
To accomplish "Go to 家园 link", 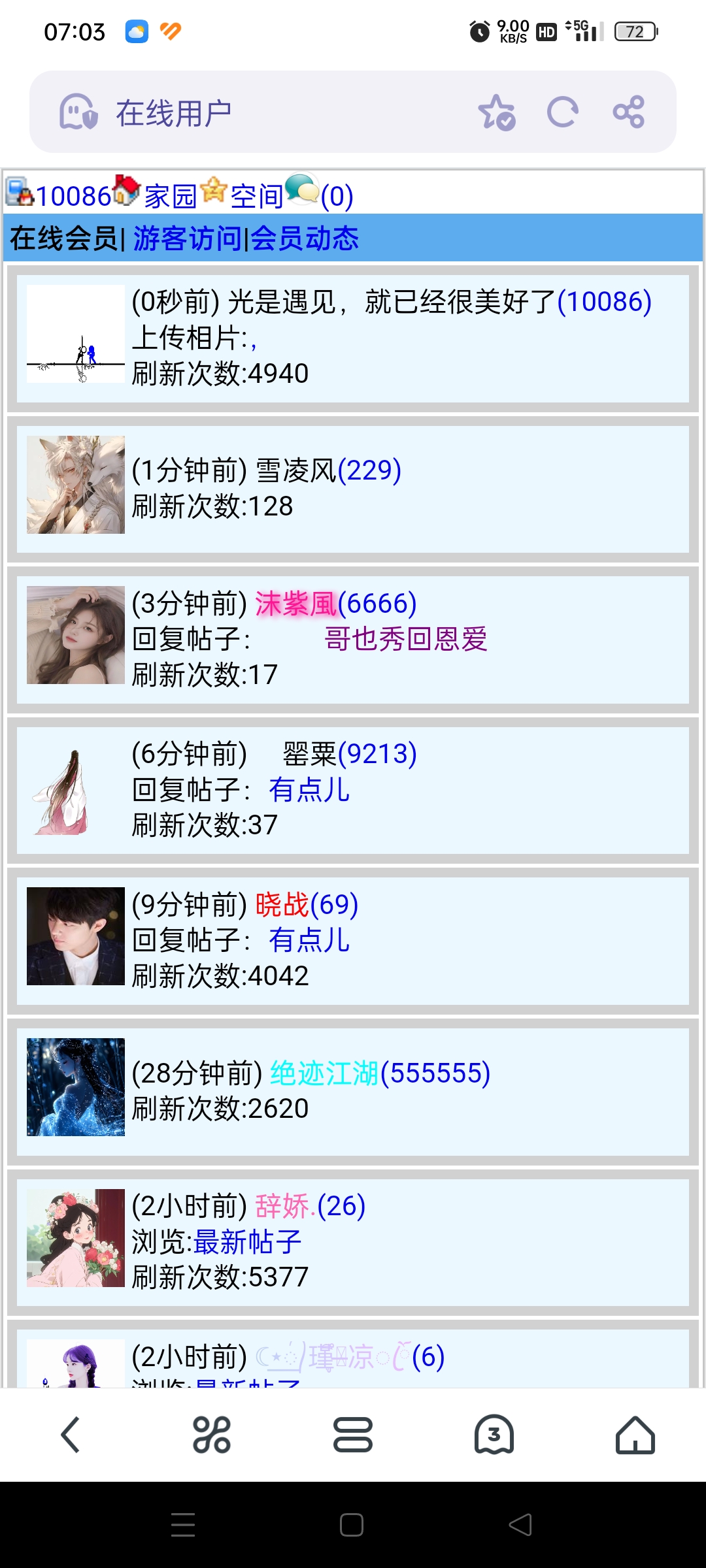I will click(170, 196).
